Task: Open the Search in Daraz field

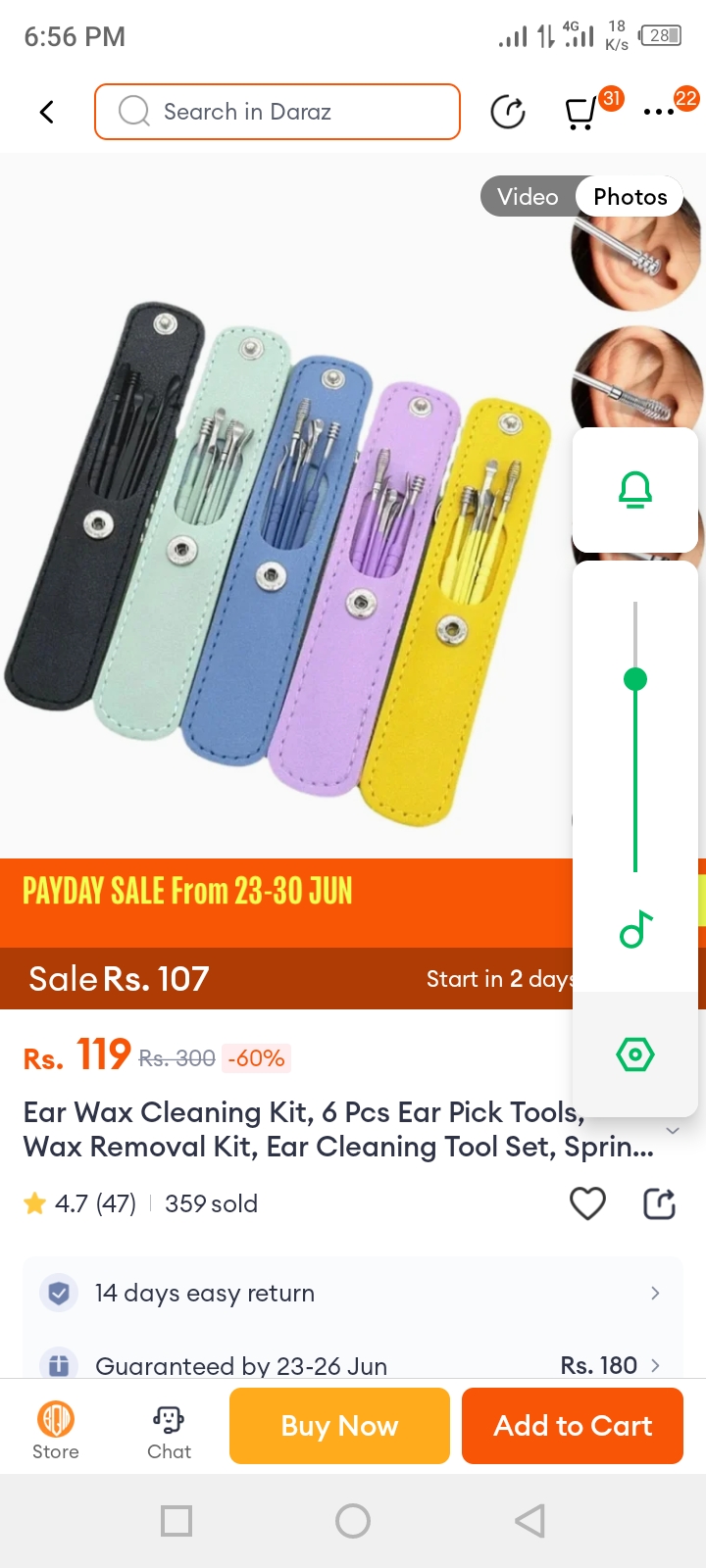Action: click(277, 112)
